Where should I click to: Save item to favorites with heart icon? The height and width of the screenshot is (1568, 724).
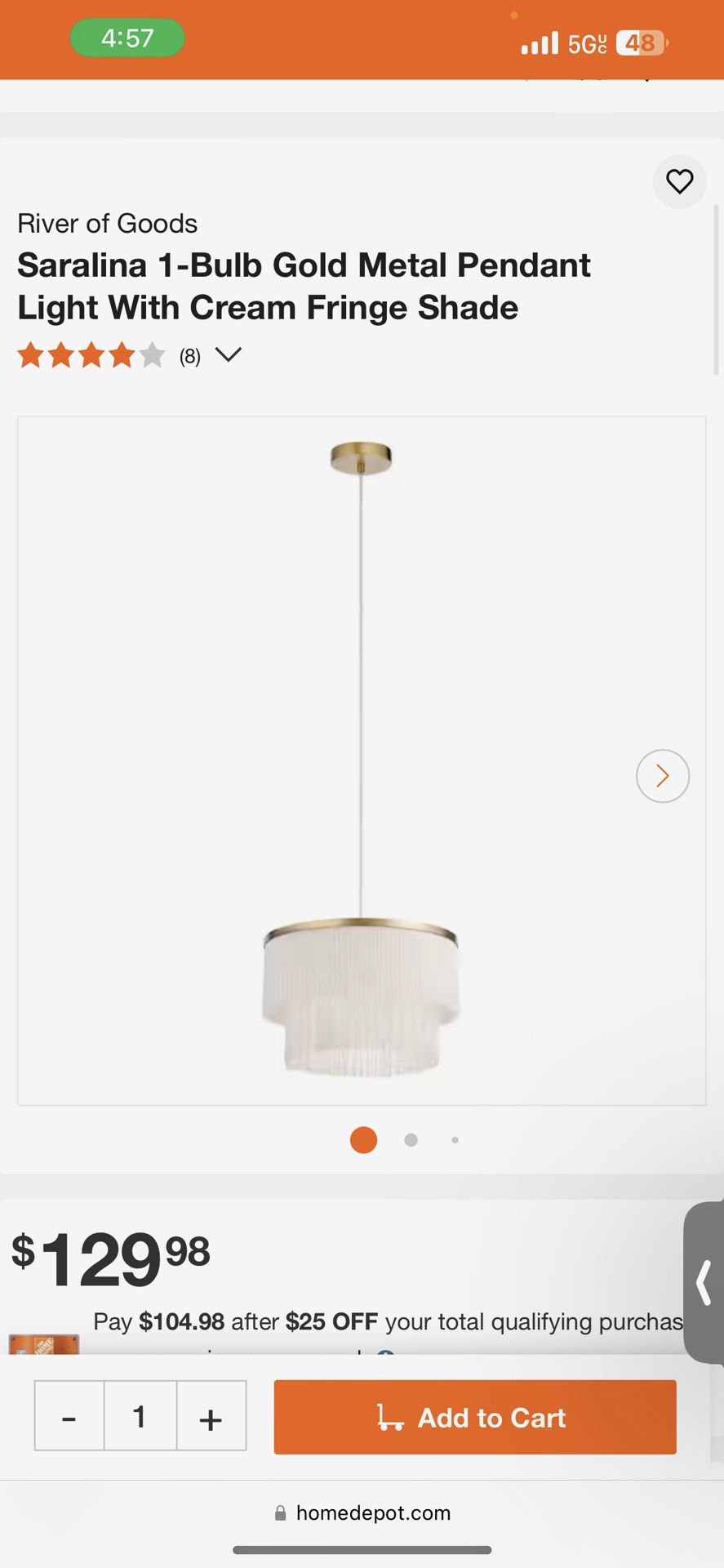pyautogui.click(x=679, y=181)
